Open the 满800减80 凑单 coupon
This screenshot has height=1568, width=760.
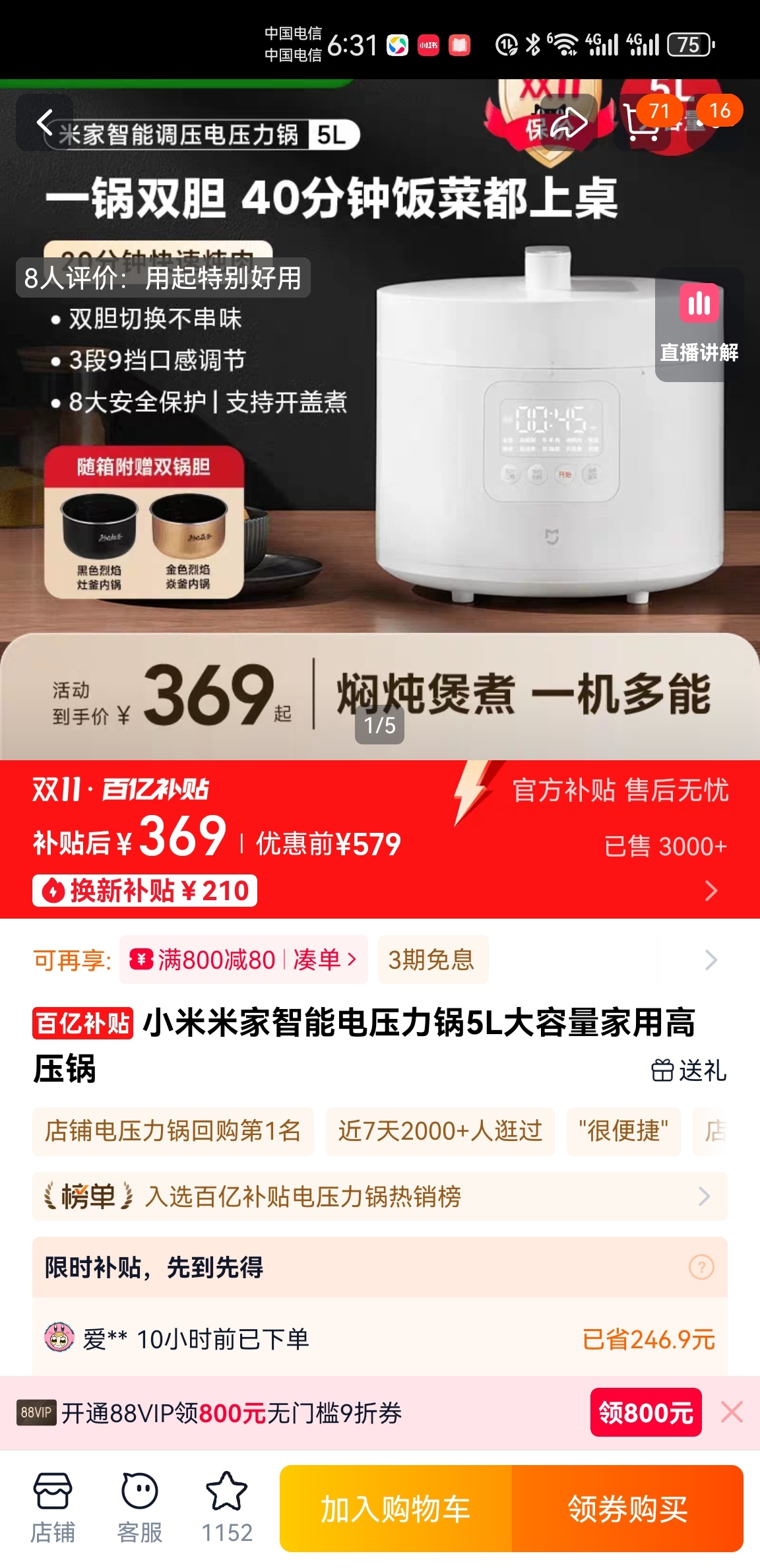click(243, 960)
